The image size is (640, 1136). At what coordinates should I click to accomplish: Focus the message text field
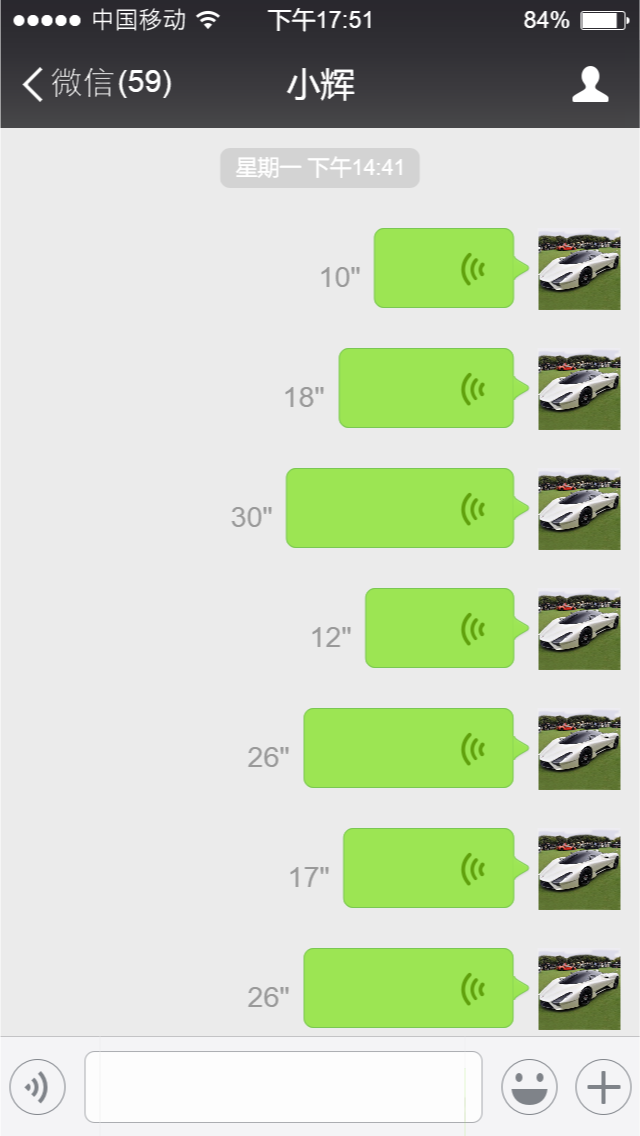tap(283, 1086)
